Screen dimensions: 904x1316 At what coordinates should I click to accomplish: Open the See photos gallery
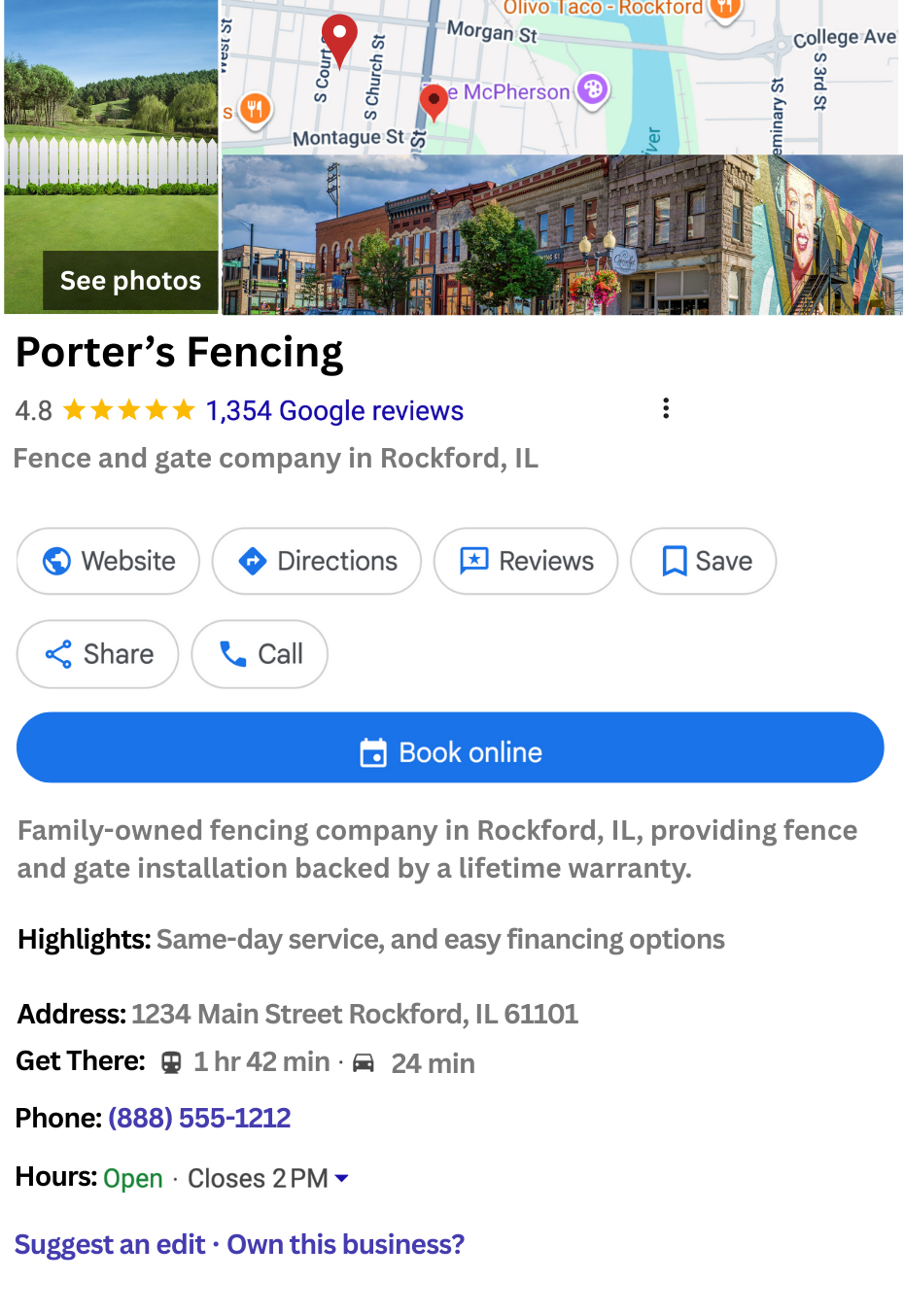[129, 281]
